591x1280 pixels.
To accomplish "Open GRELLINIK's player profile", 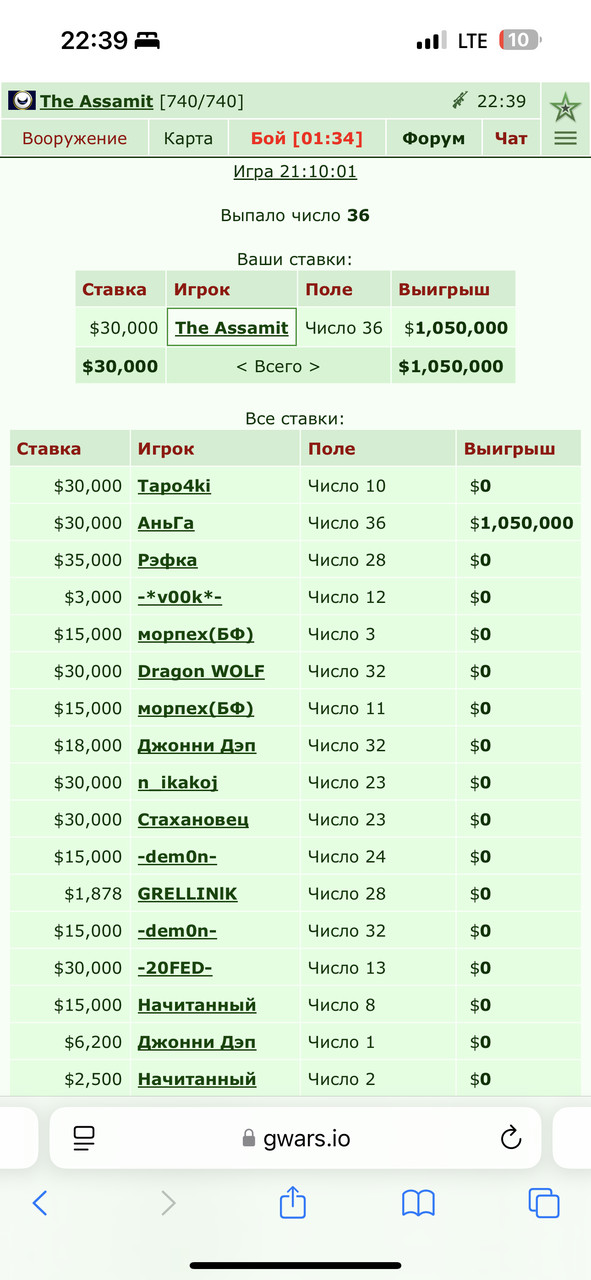I will [188, 893].
